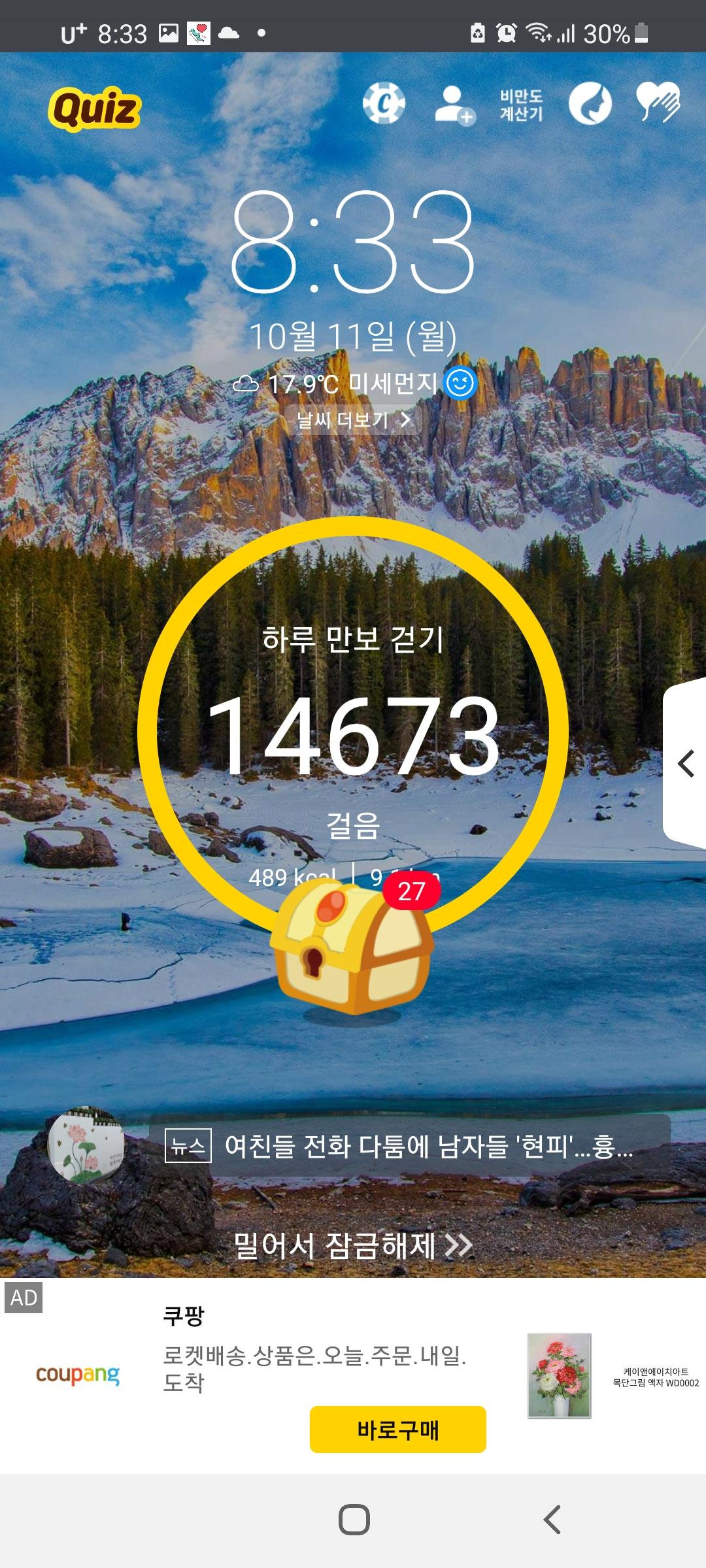Open the add friend icon
This screenshot has width=706, height=1568.
tap(454, 105)
